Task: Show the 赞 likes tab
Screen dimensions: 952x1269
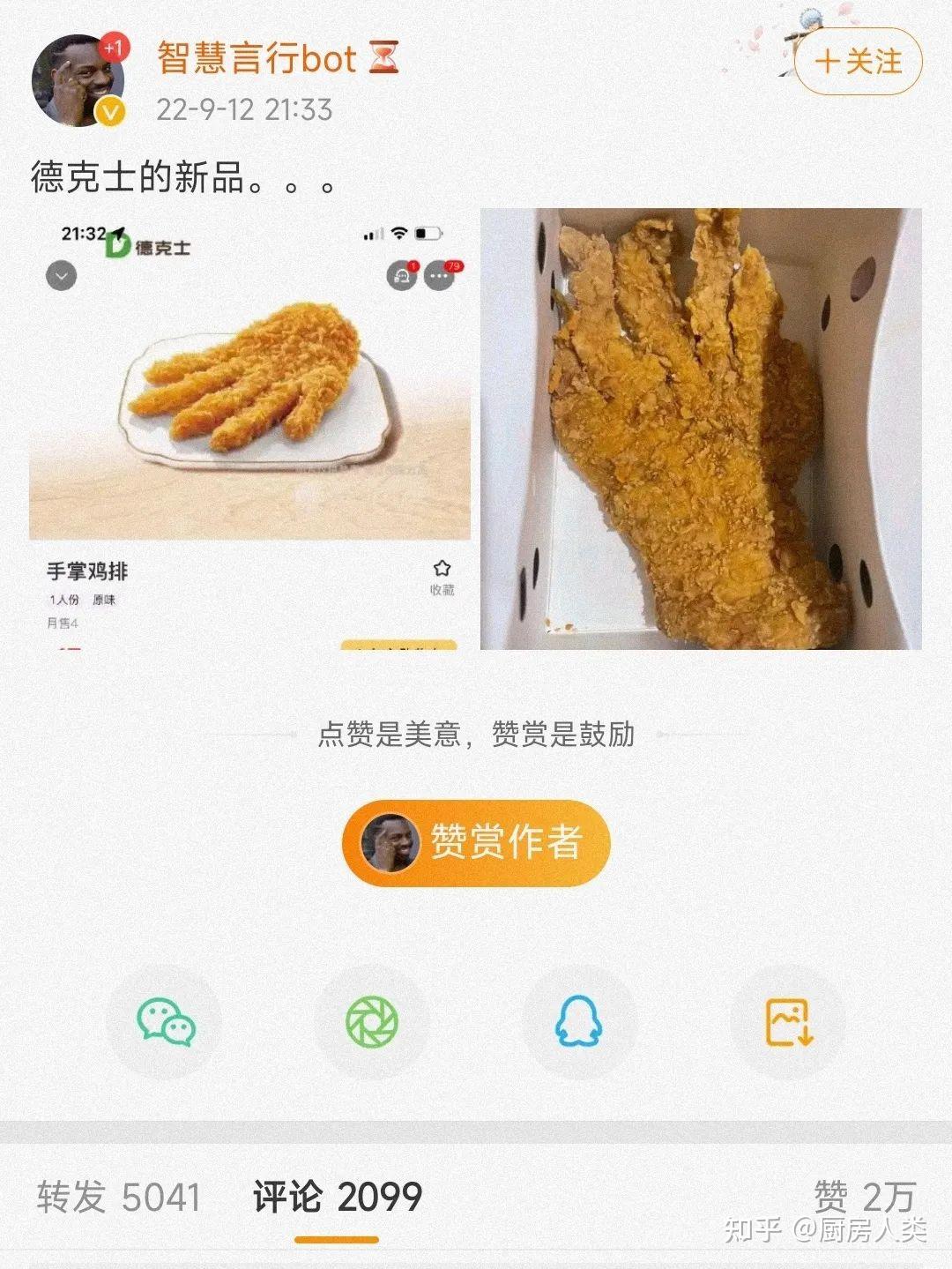Action: (864, 1197)
